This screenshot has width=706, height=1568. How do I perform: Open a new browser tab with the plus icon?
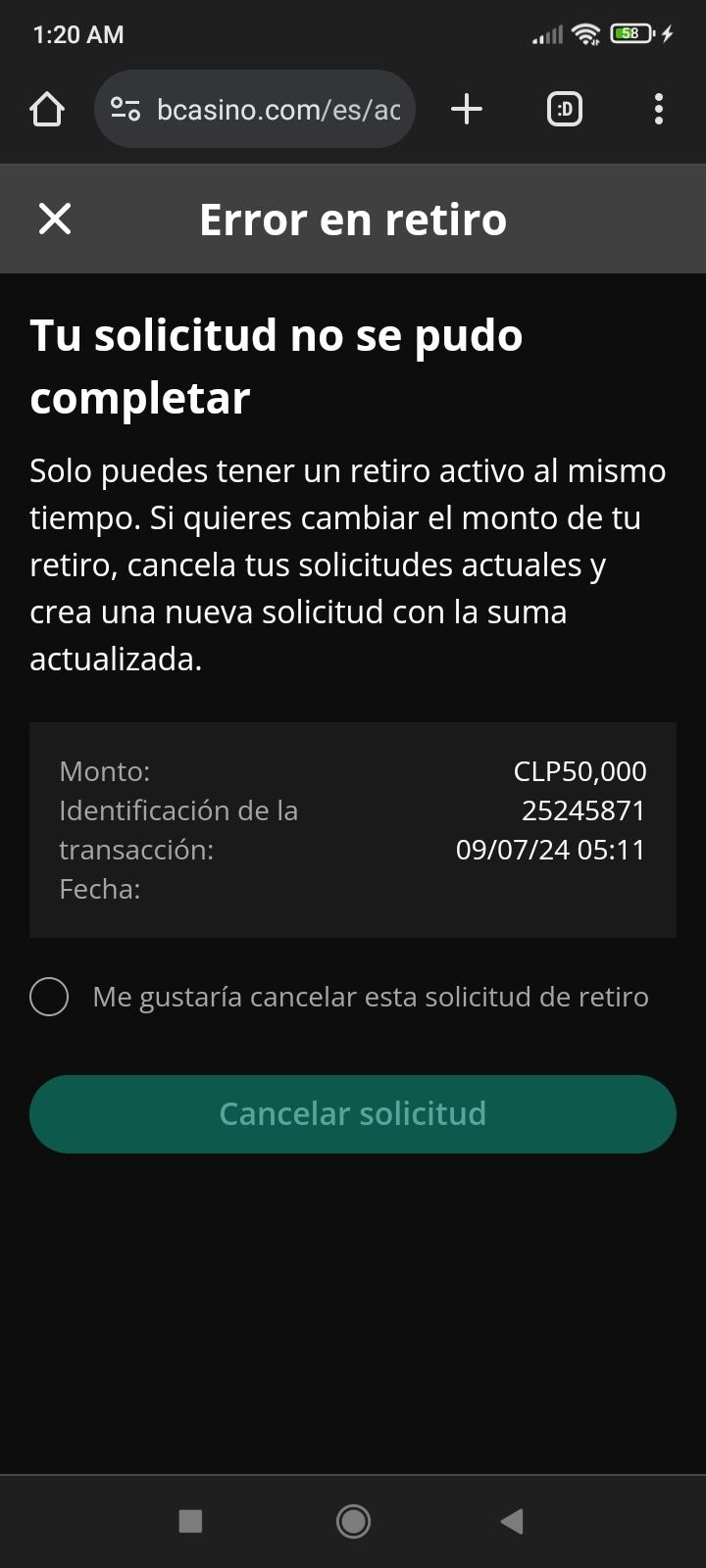[x=467, y=109]
